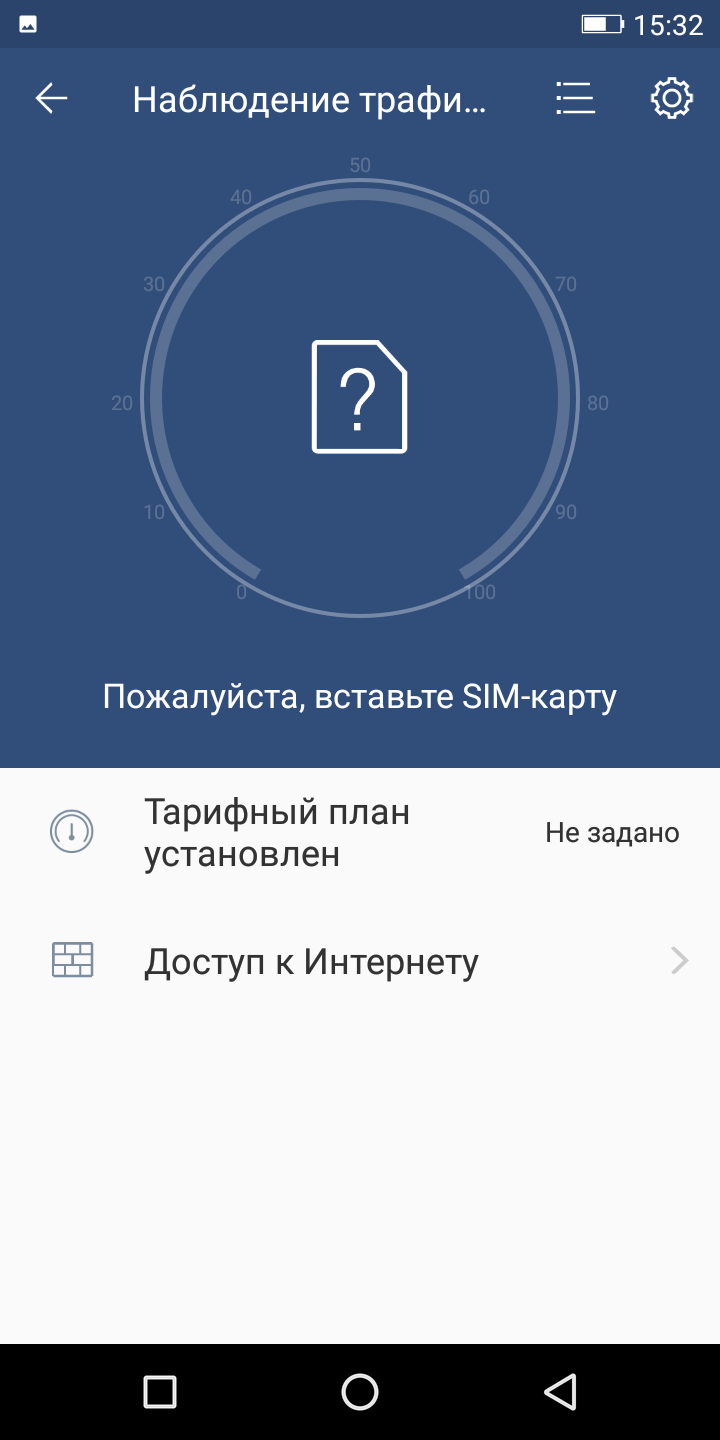720x1440 pixels.
Task: Open Доступ к Интернету
Action: point(360,962)
